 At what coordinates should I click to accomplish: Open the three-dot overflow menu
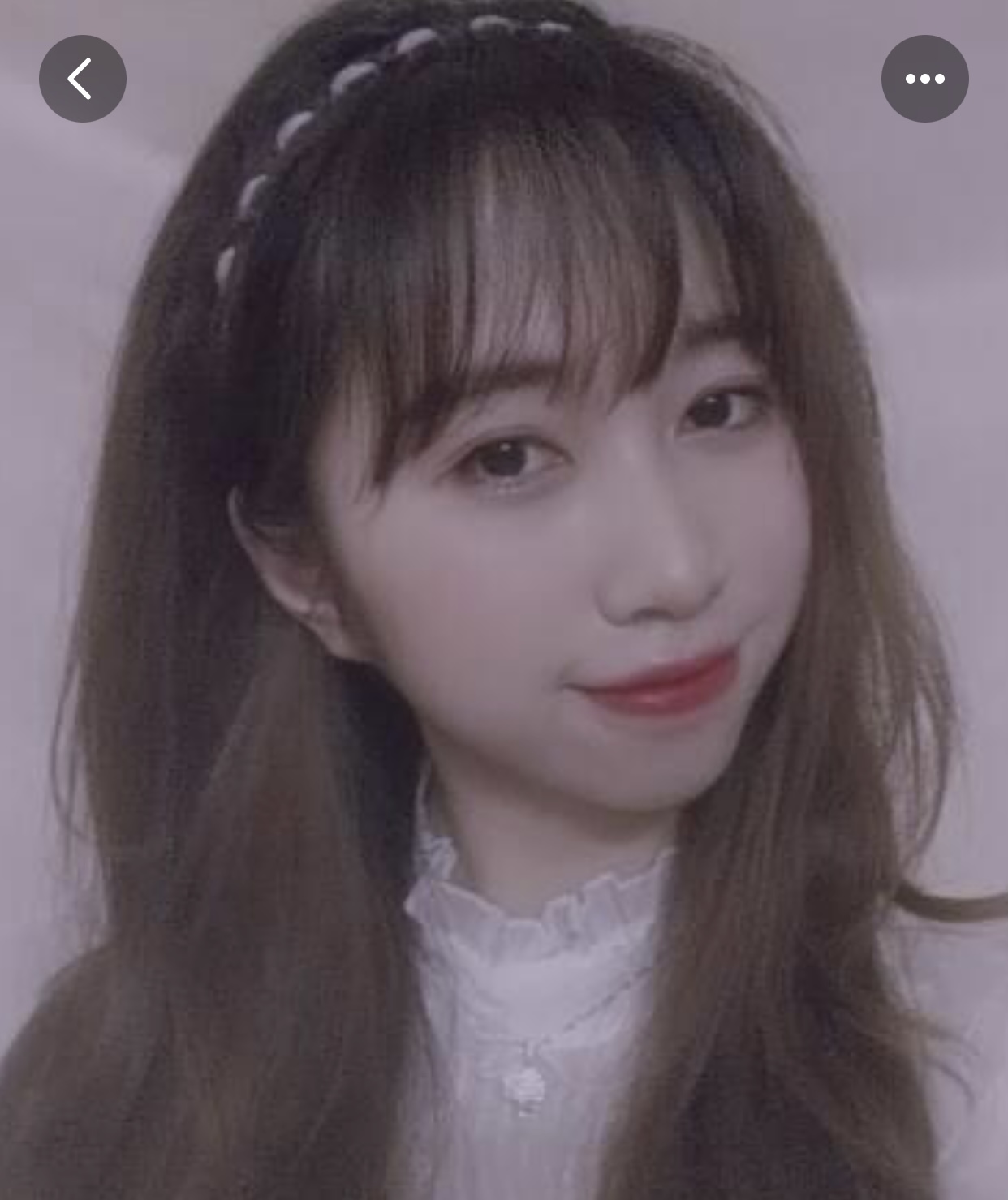coord(924,79)
